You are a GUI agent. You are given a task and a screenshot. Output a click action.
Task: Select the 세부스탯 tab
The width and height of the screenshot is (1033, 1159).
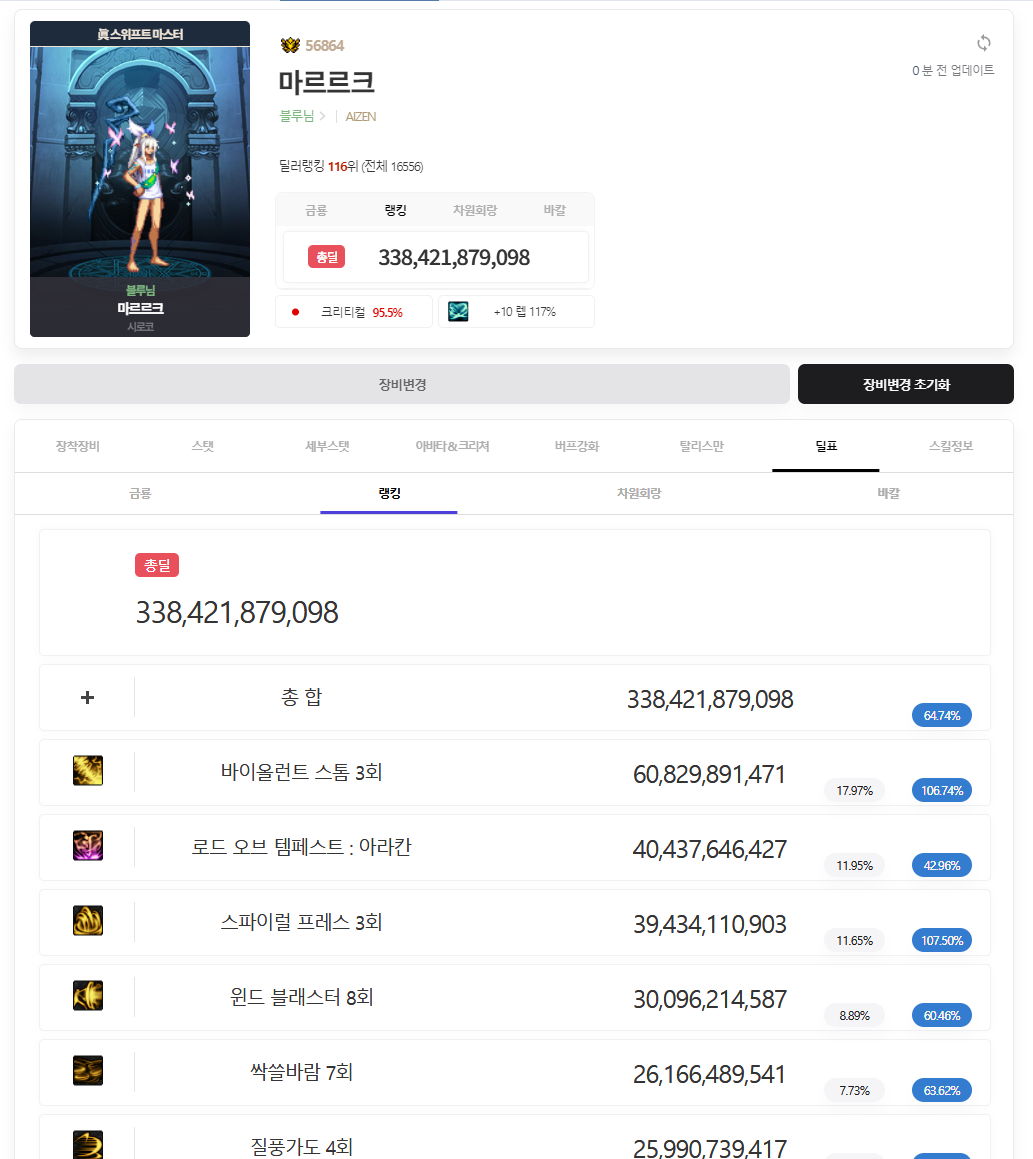pyautogui.click(x=327, y=446)
